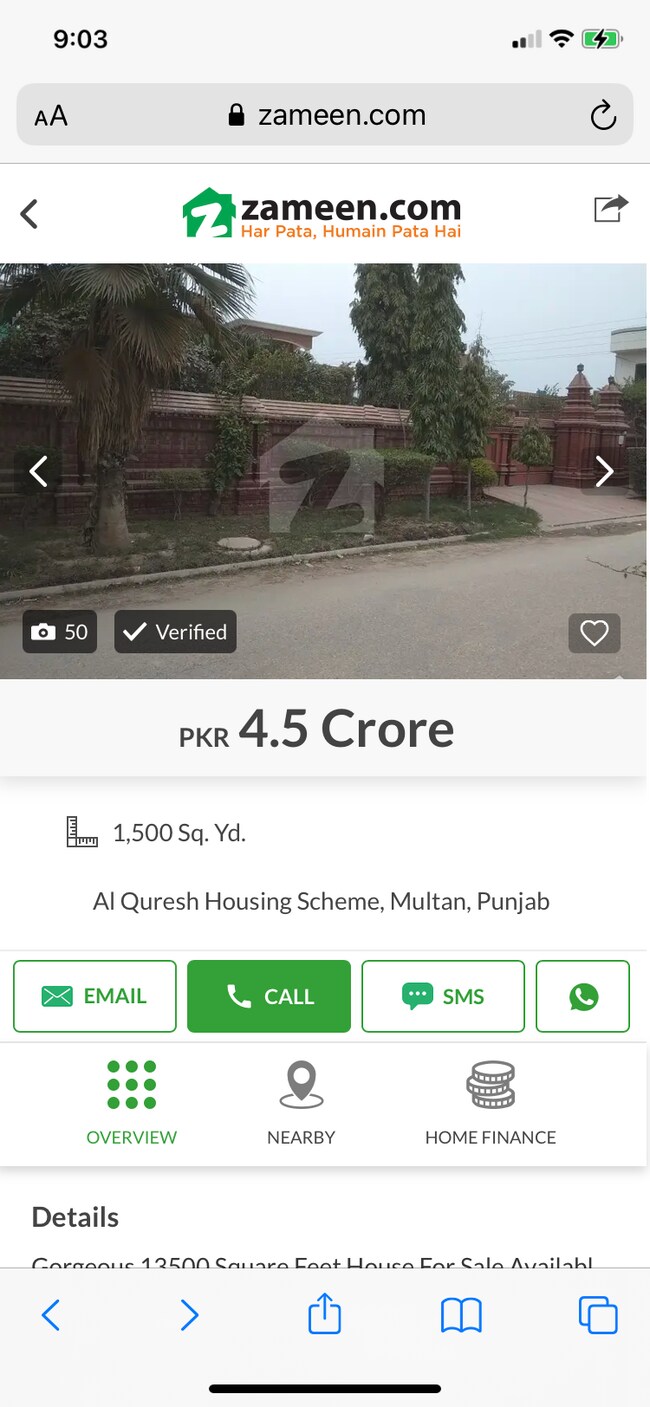650x1407 pixels.
Task: Open the Safari share sheet
Action: [325, 1313]
